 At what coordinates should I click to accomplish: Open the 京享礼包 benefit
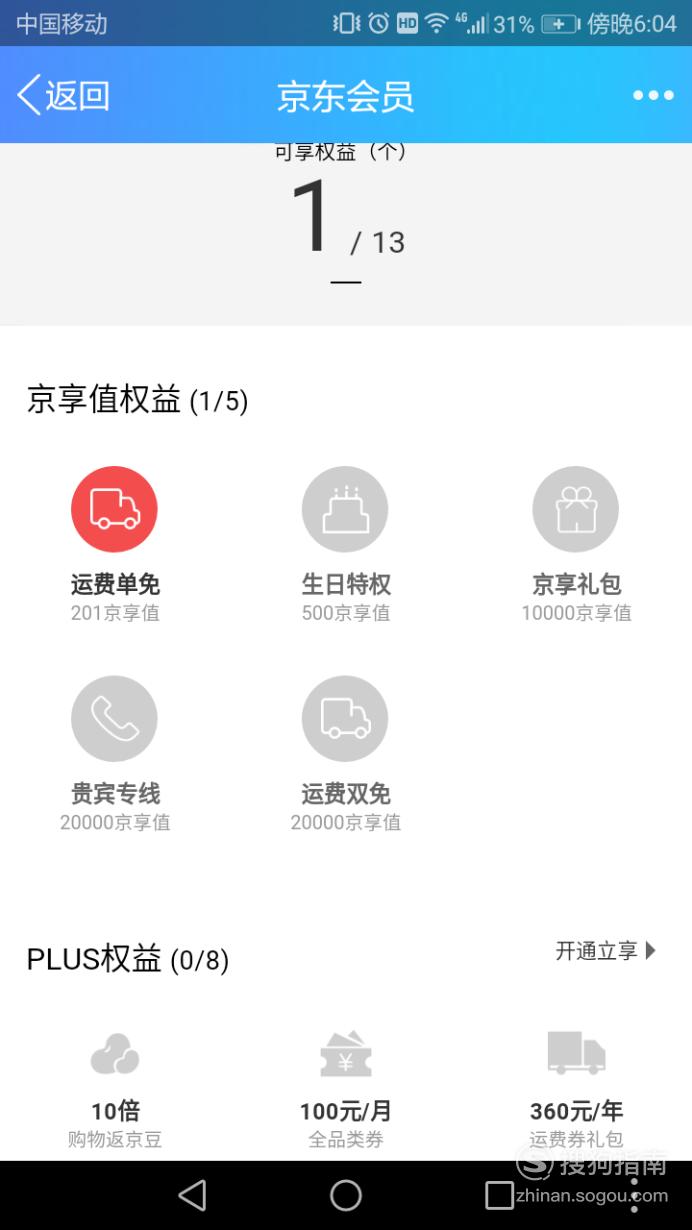(x=576, y=545)
